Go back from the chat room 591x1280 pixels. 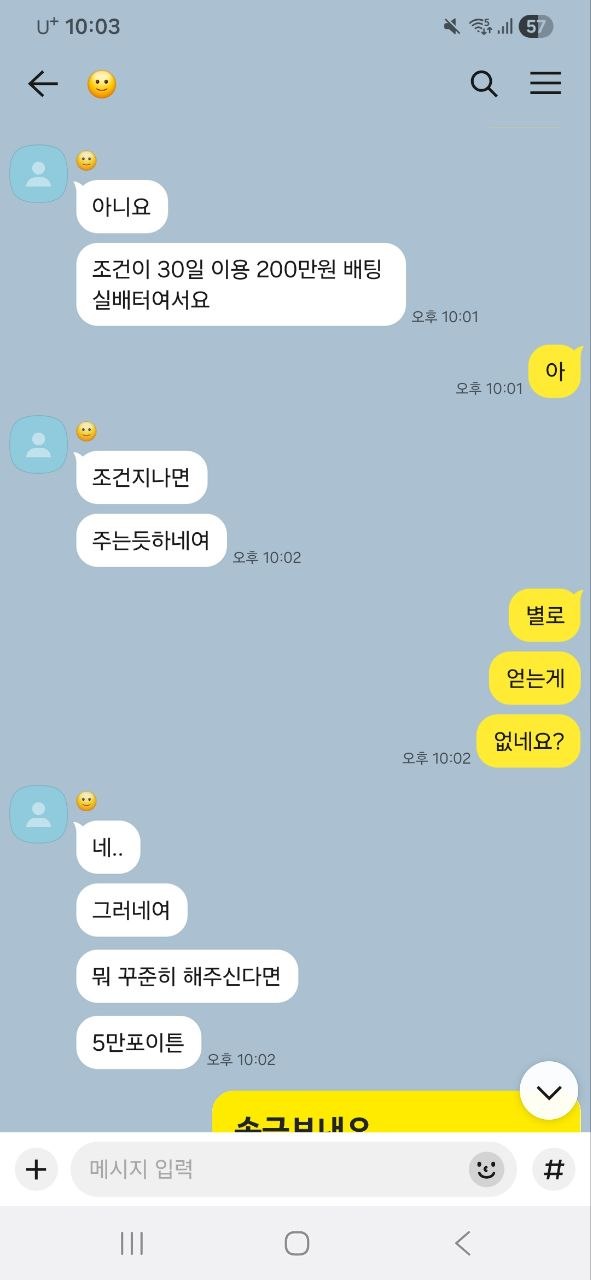coord(43,84)
